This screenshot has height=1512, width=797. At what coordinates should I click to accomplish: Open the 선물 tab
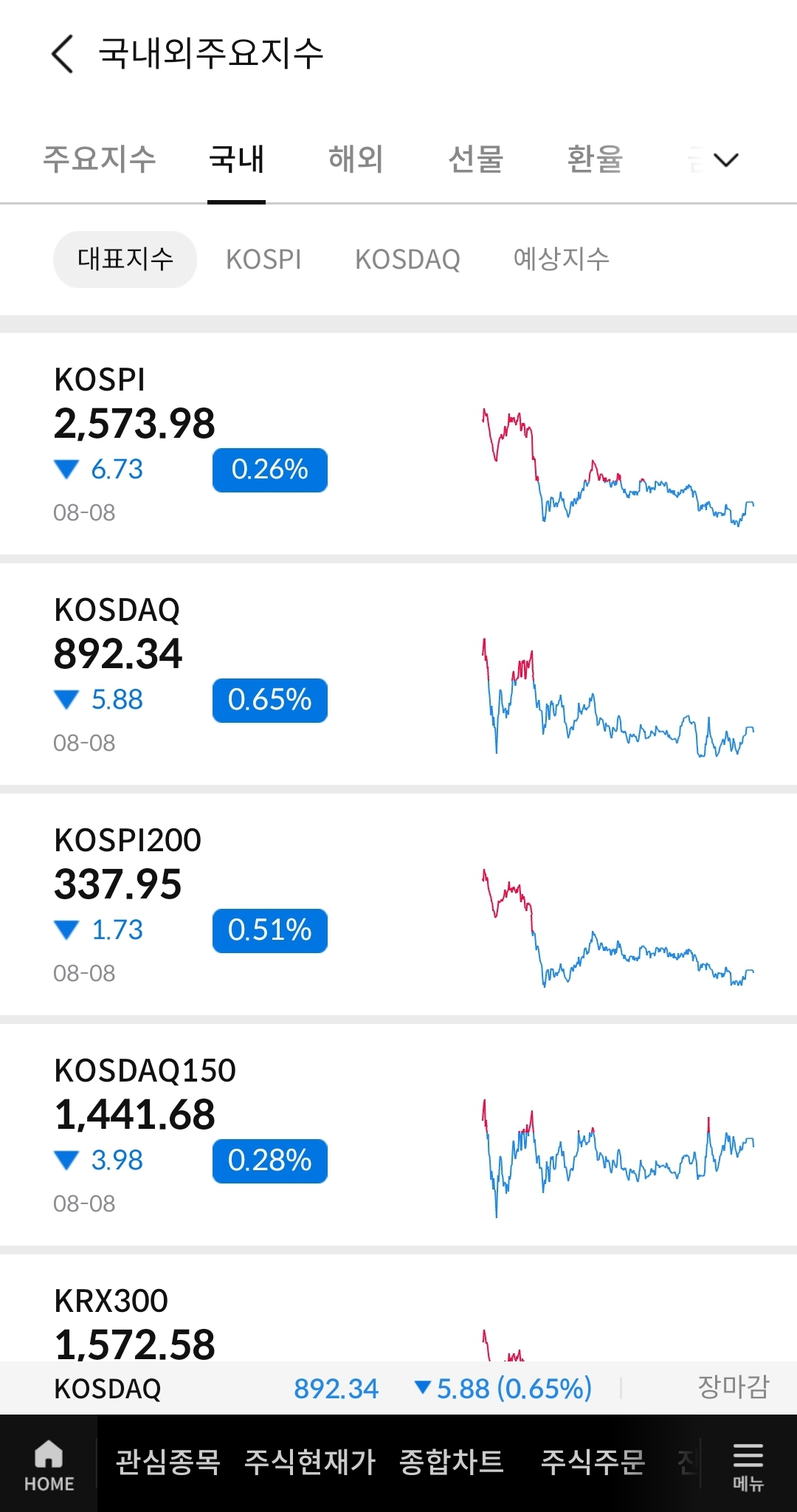pyautogui.click(x=475, y=159)
